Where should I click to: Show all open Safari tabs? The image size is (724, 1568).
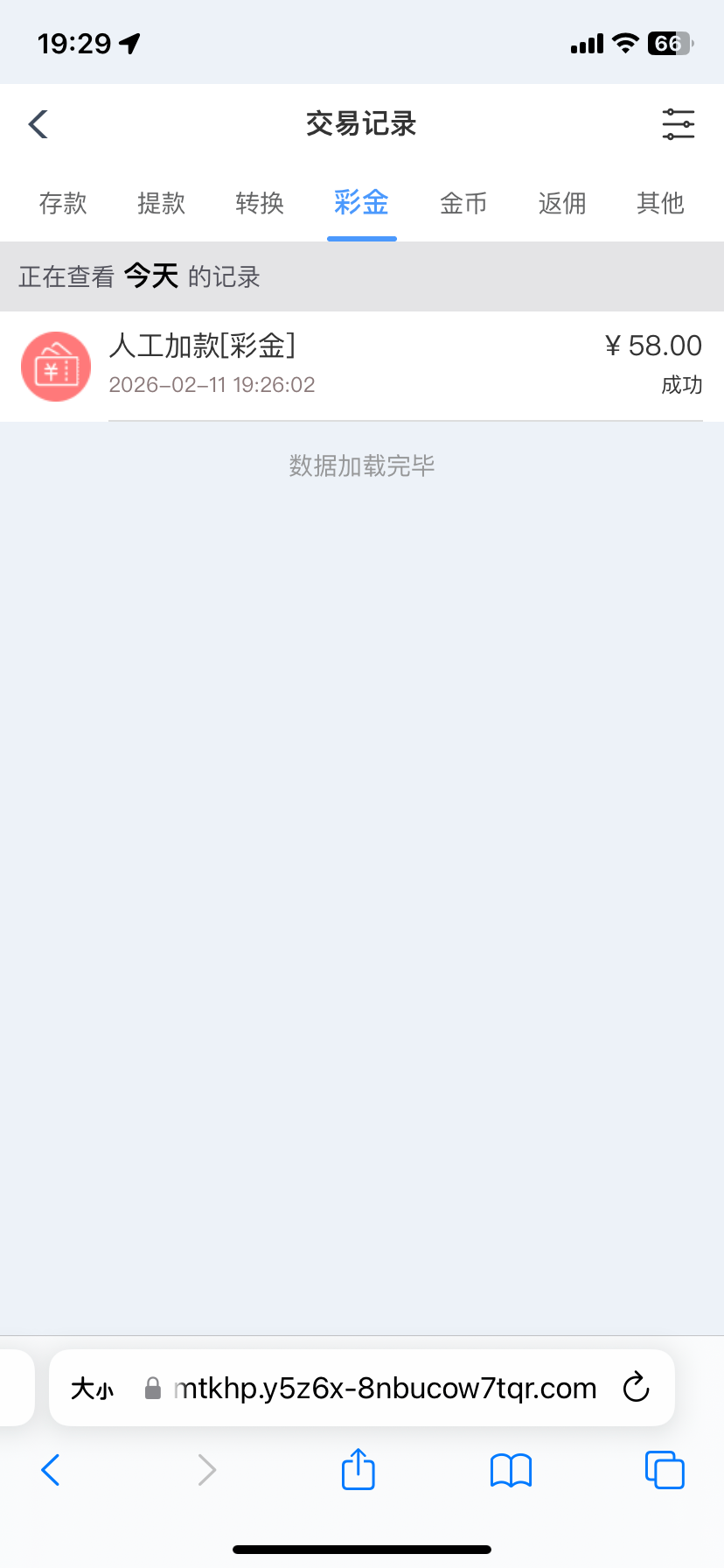[665, 1470]
